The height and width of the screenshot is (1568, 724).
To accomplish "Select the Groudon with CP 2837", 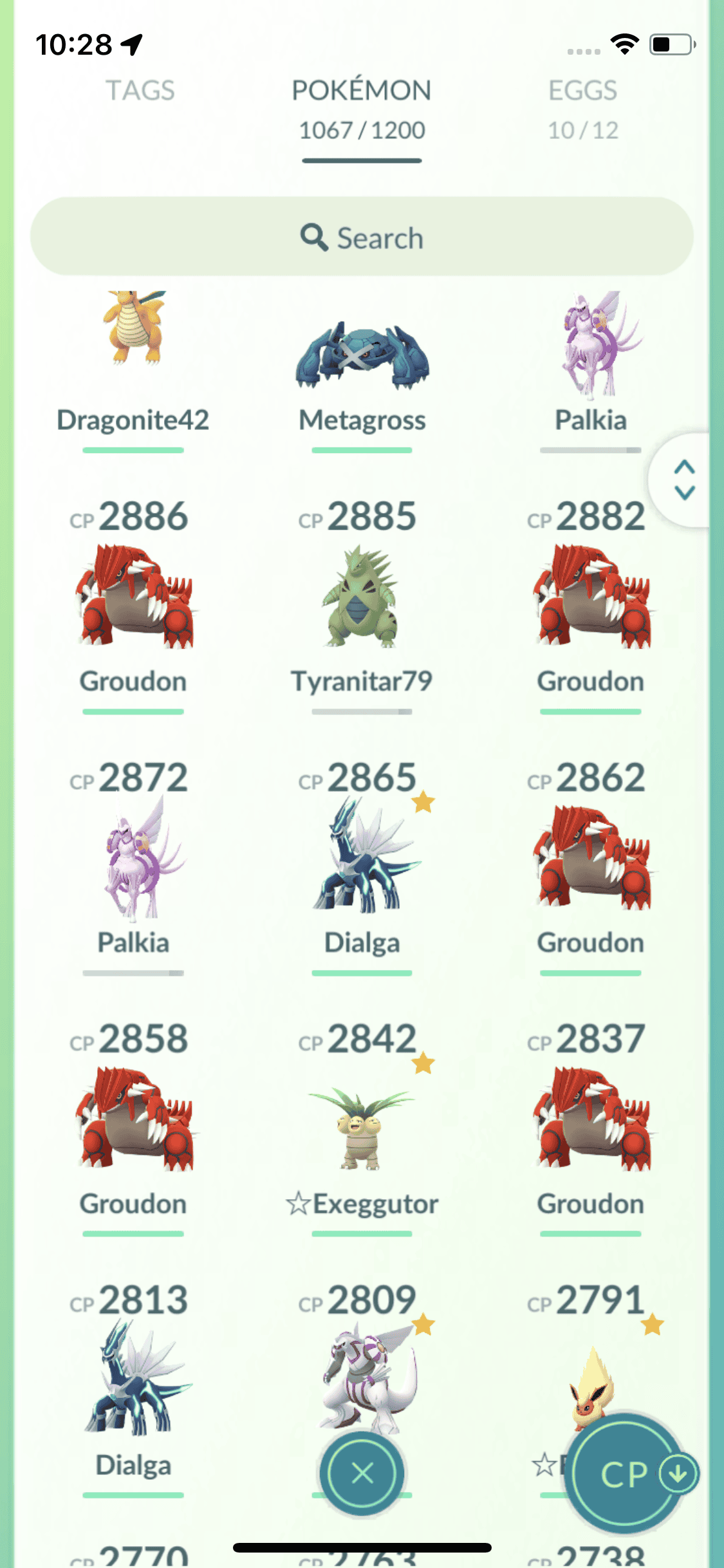I will 591,1120.
